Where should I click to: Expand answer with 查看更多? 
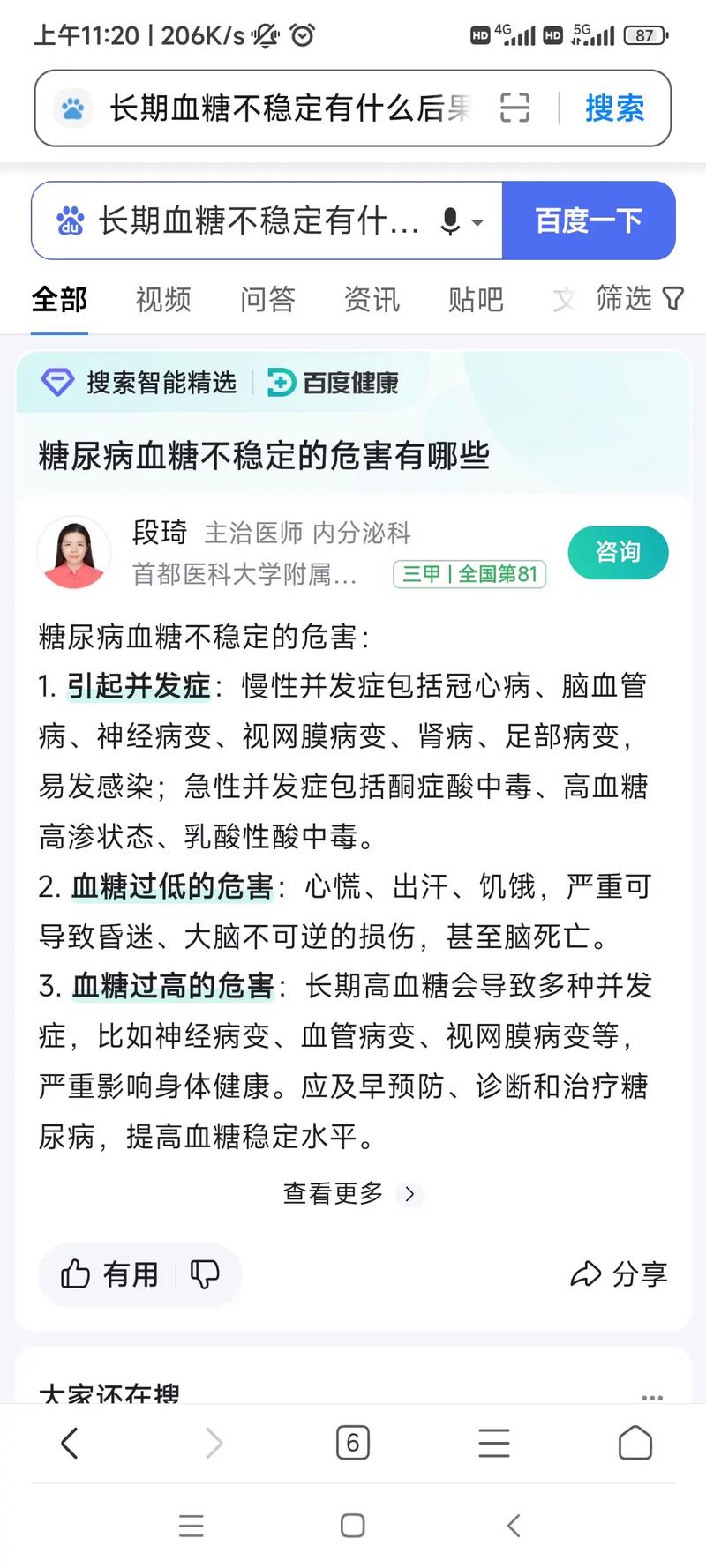pos(349,1193)
